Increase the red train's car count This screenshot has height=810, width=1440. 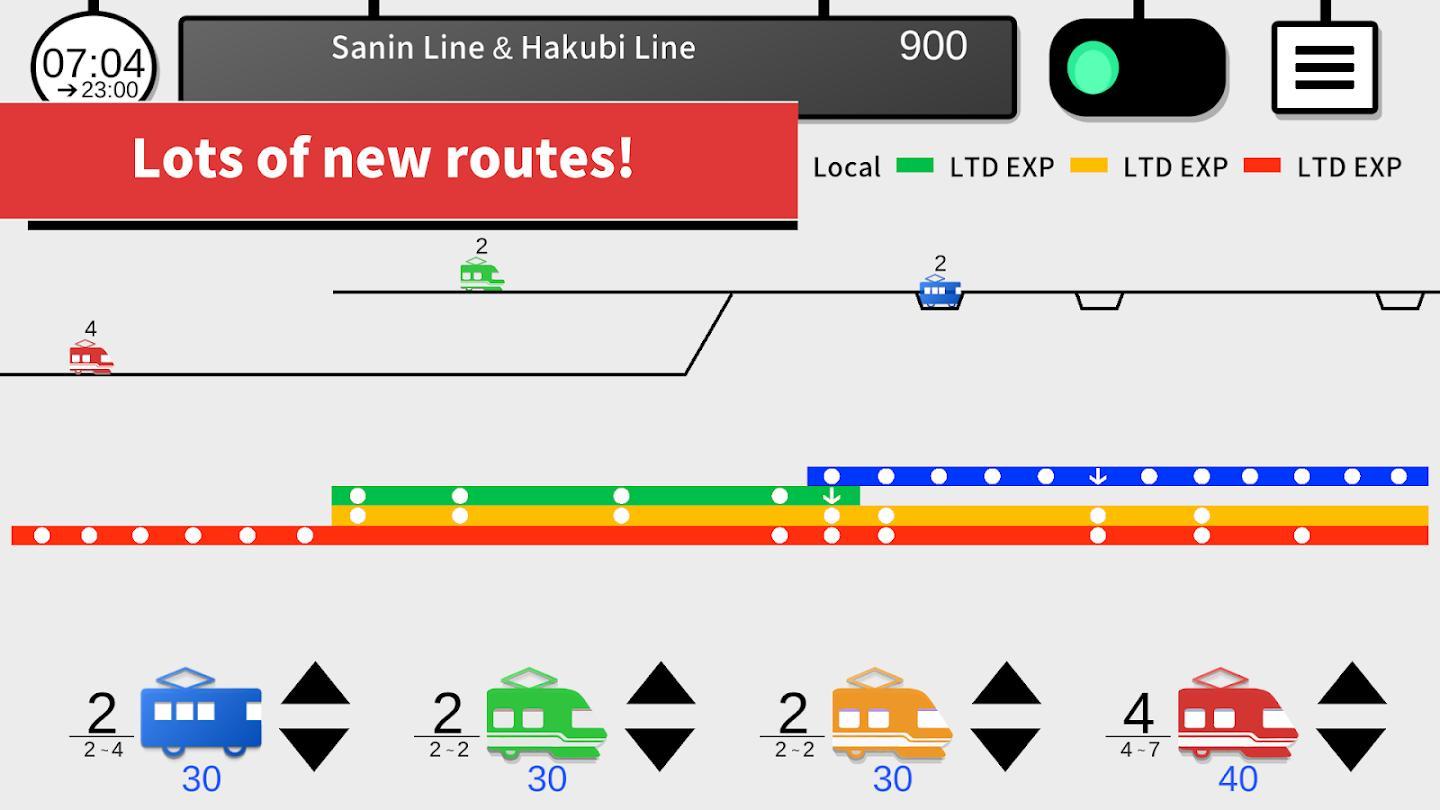tap(1351, 684)
